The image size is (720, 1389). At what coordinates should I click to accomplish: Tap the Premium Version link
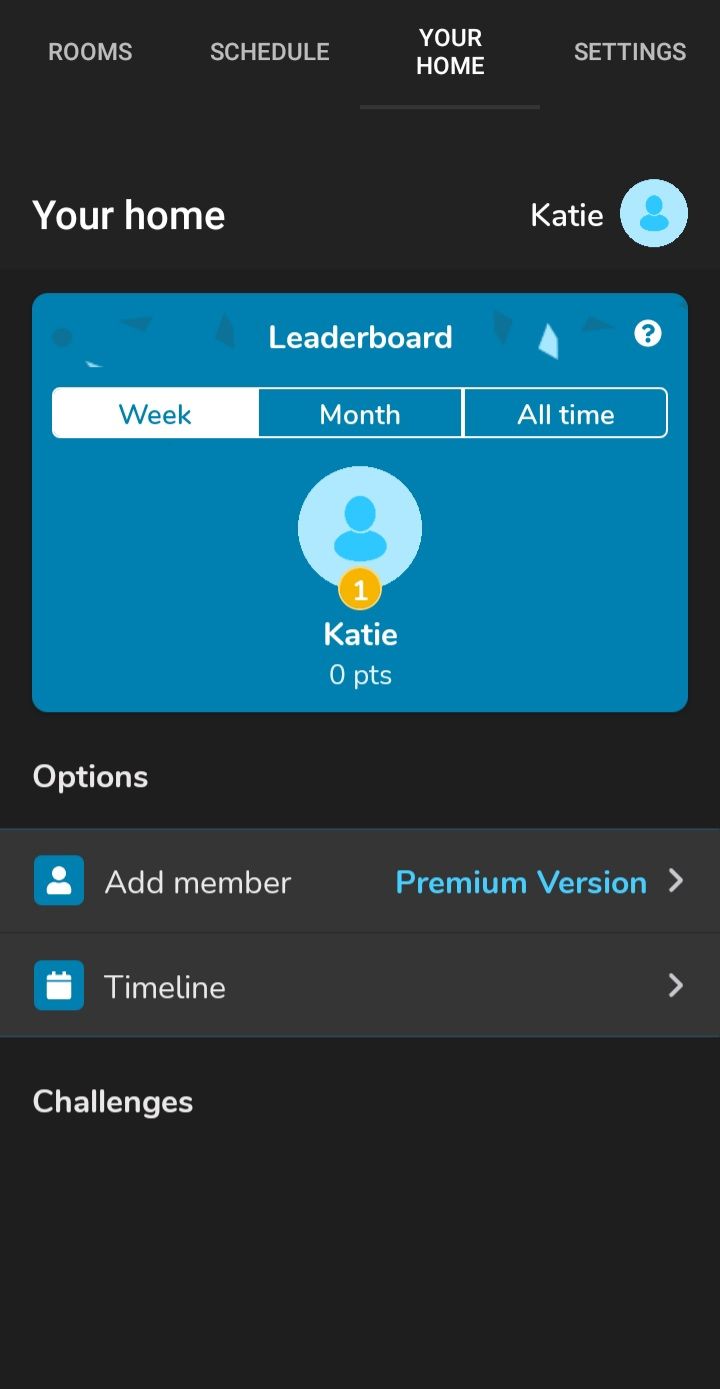(521, 881)
